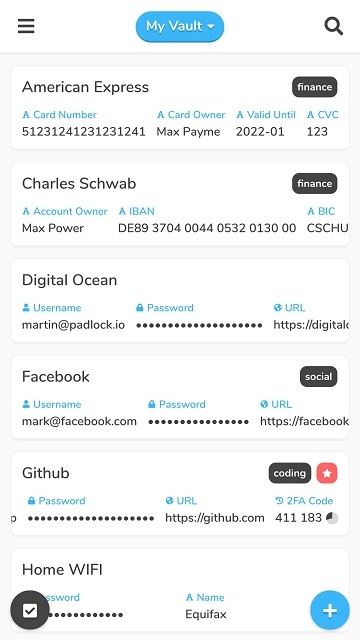Open the Digital Ocean entry

180,301
